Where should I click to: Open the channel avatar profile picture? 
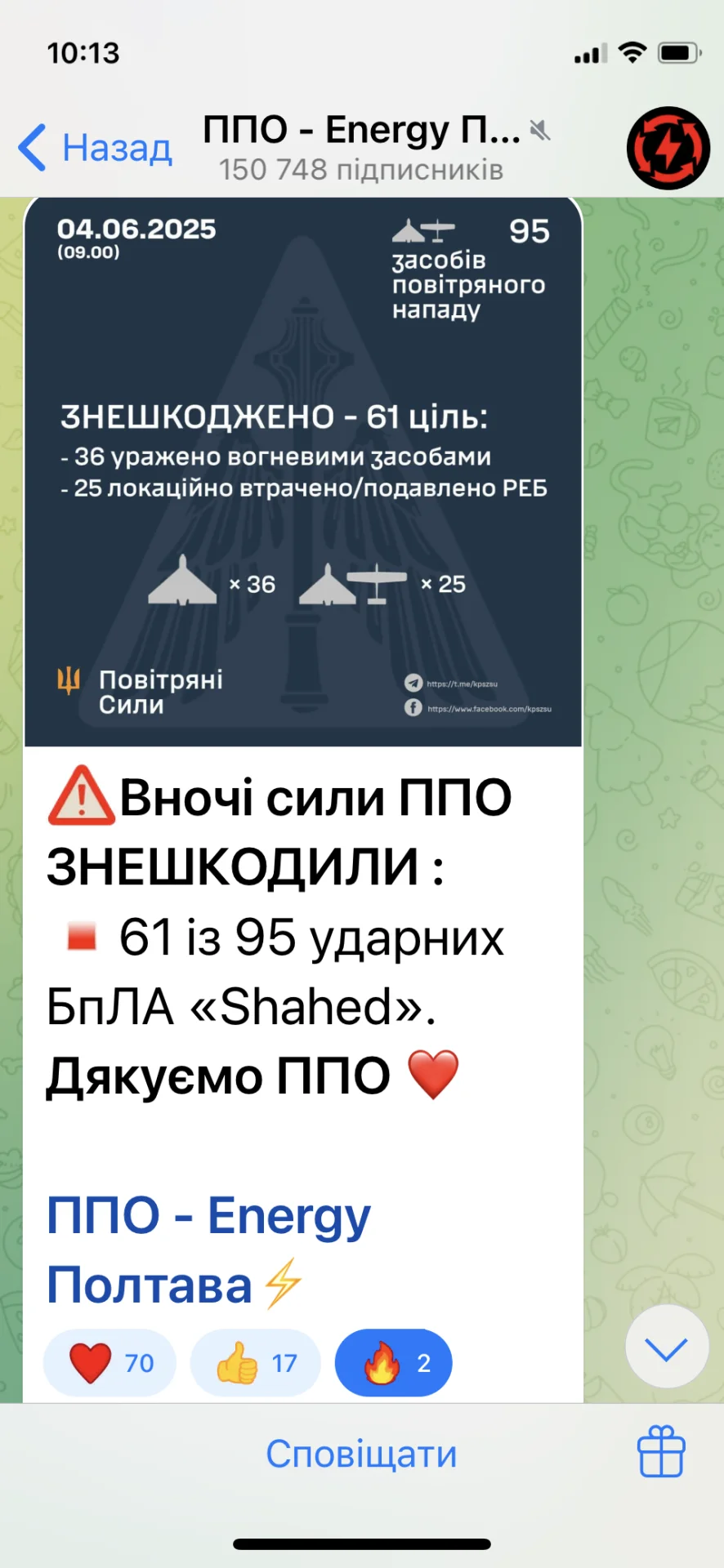point(668,149)
